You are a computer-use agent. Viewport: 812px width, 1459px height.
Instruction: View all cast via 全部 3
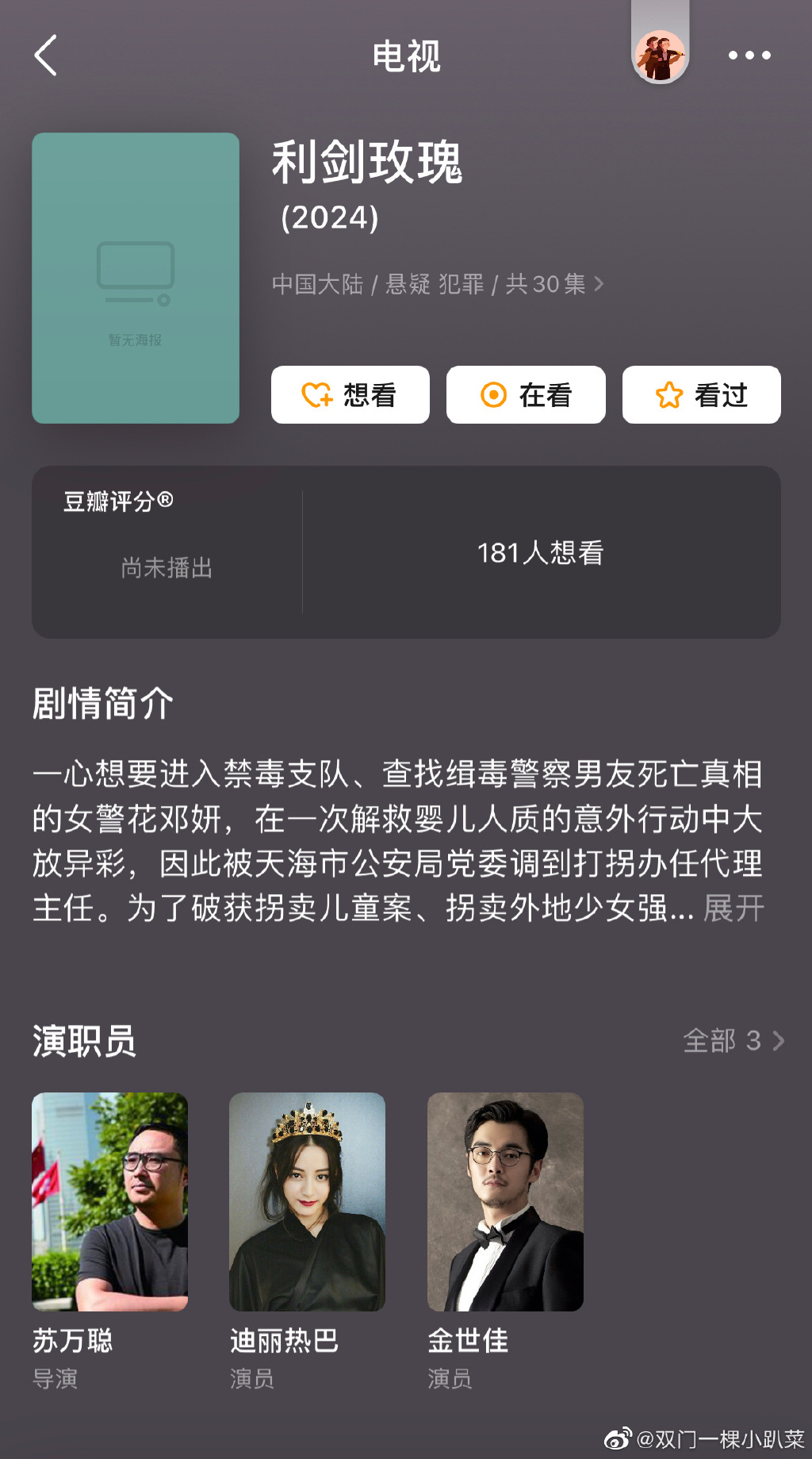[x=733, y=1040]
